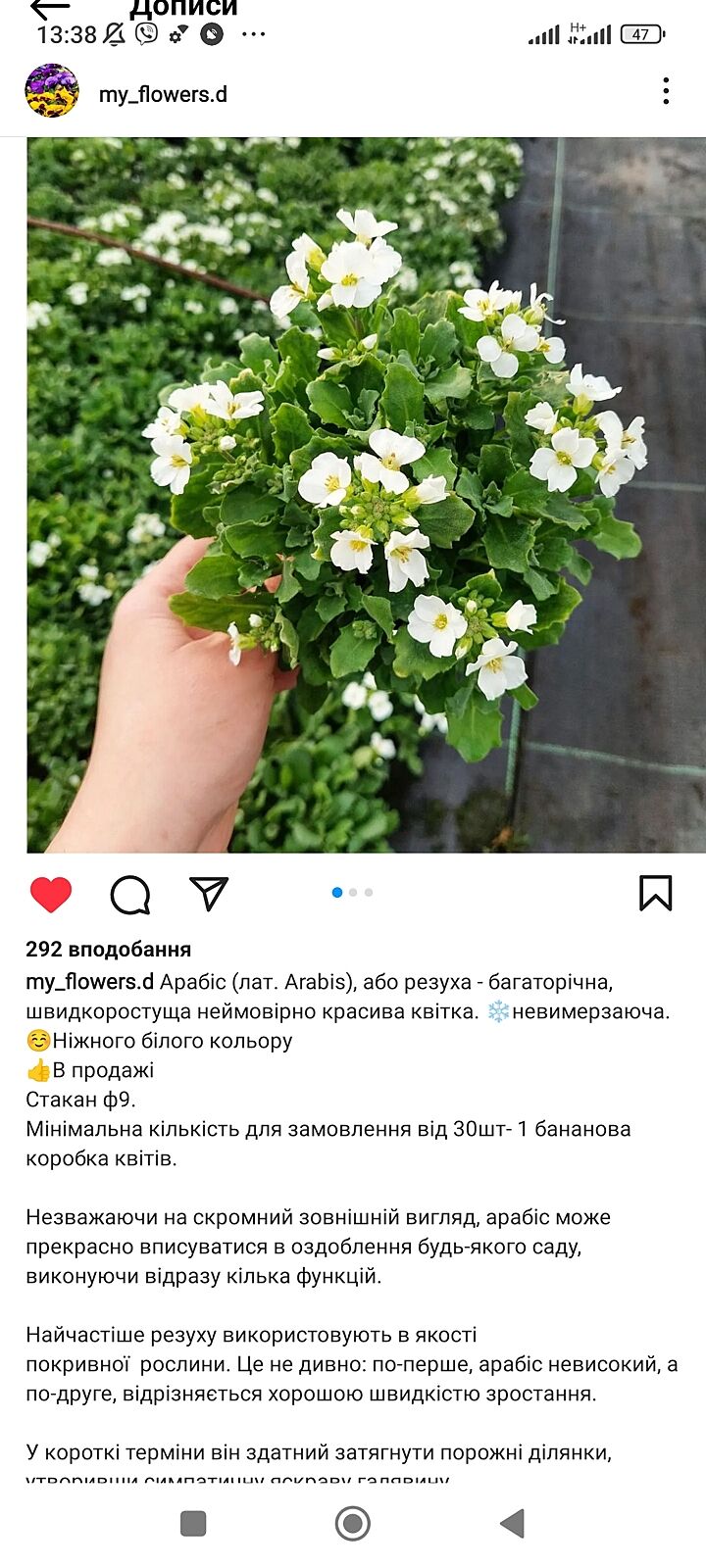Open my_flowers.d profile avatar
This screenshot has width=706, height=1568.
coord(52,92)
